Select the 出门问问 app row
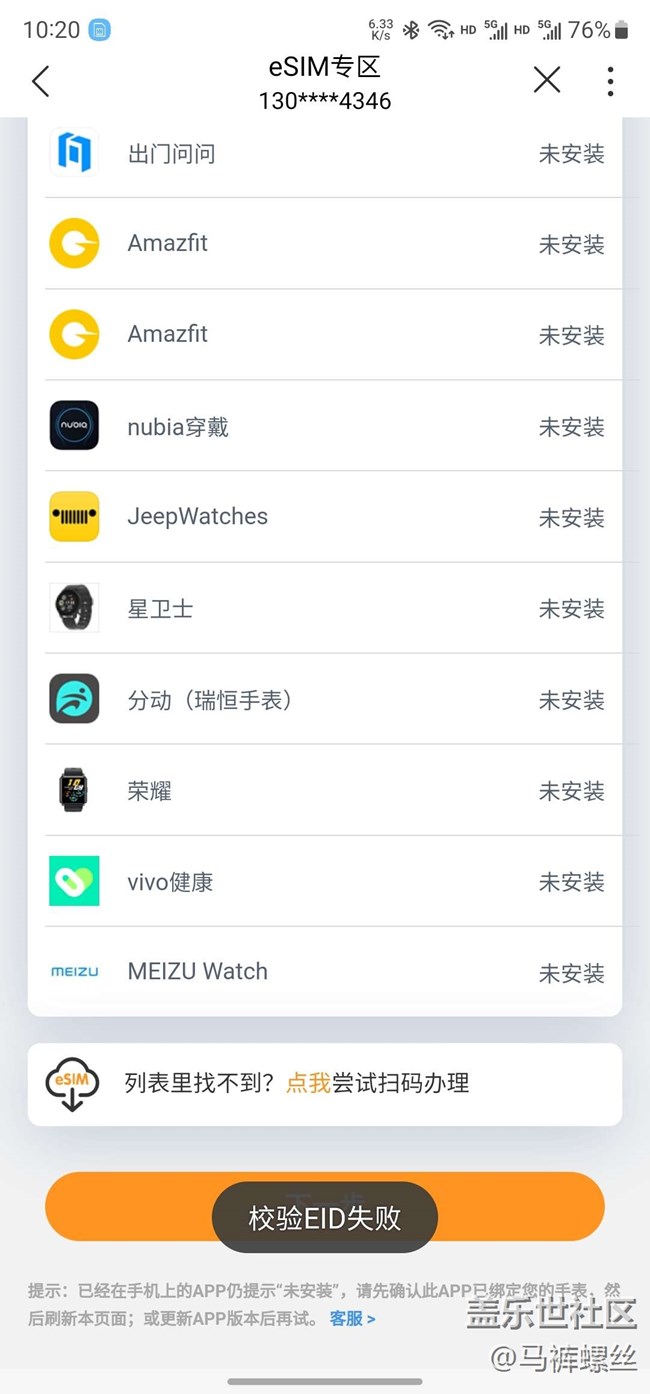This screenshot has width=650, height=1394. (325, 154)
